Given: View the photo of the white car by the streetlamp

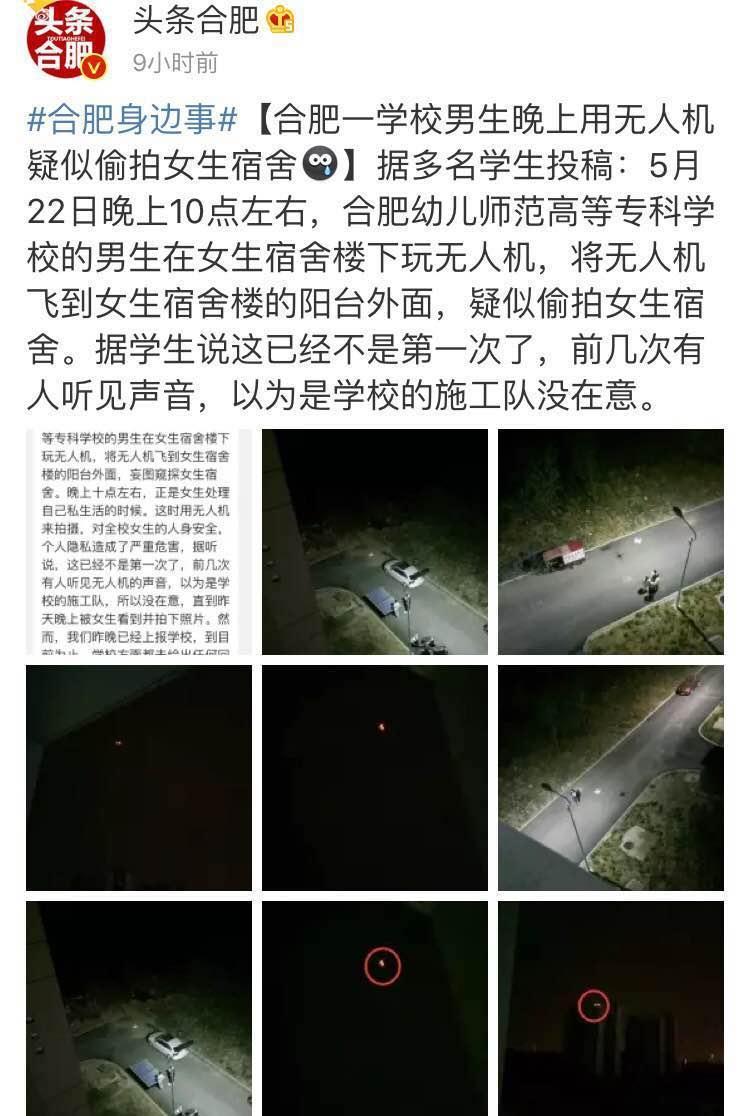Looking at the screenshot, I should pyautogui.click(x=375, y=542).
